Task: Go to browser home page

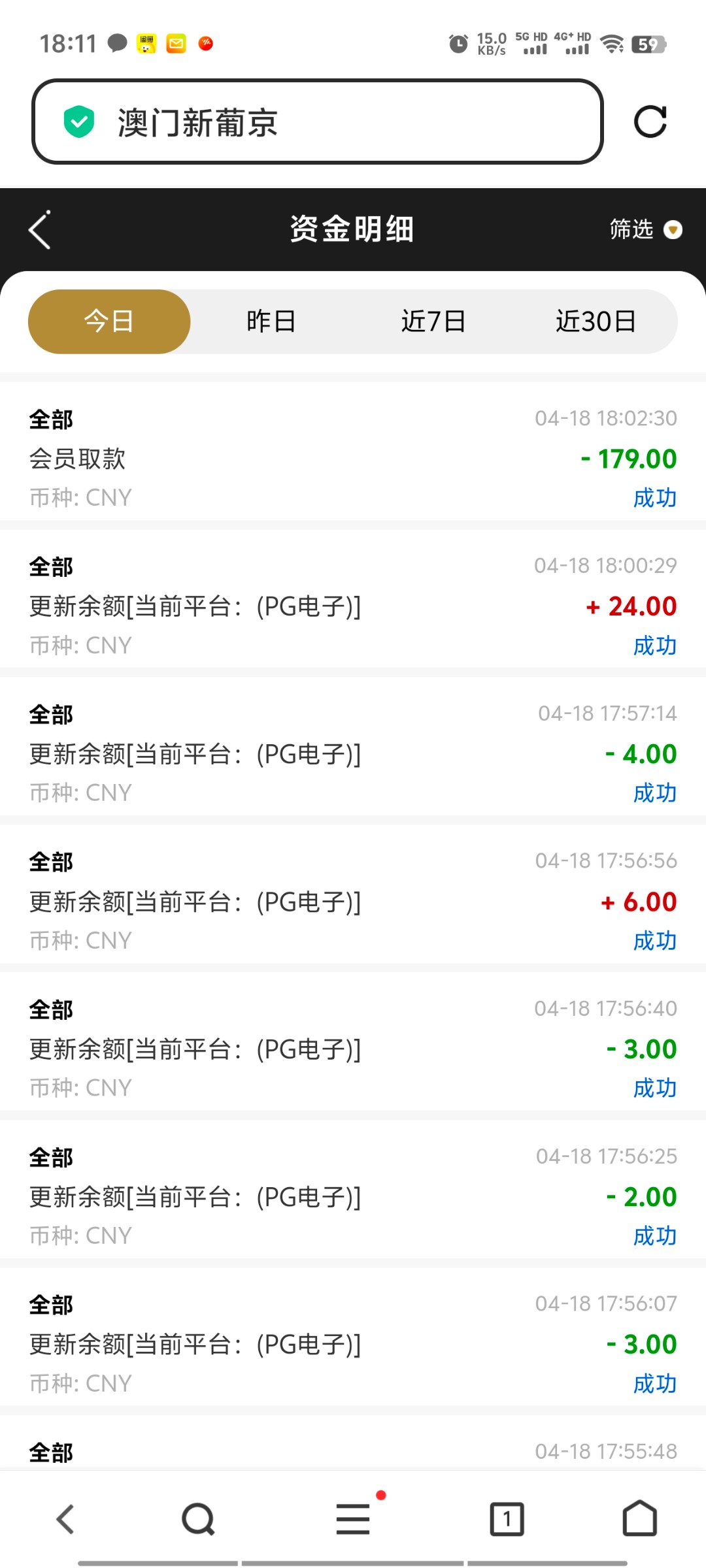Action: pyautogui.click(x=639, y=1518)
